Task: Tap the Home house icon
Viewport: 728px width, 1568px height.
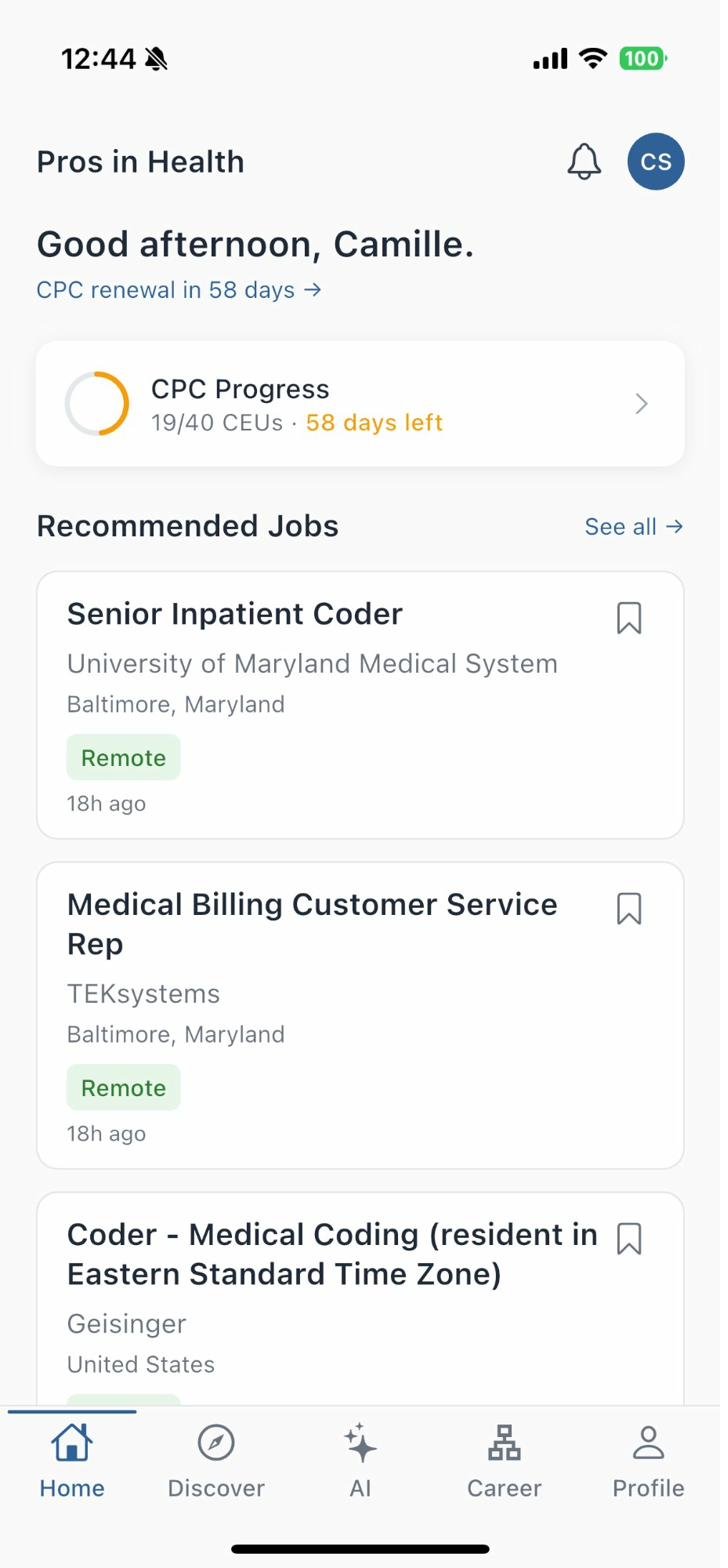Action: 71,1443
